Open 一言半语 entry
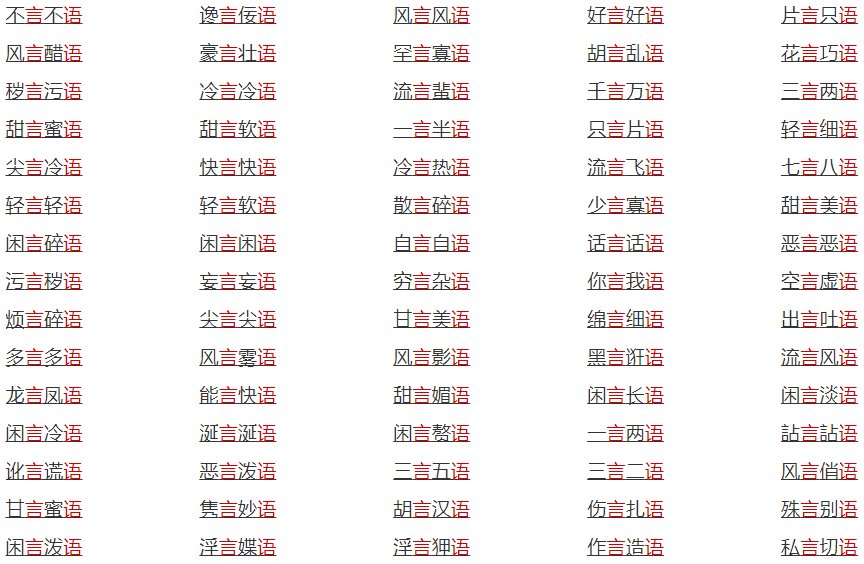864x564 pixels. 431,130
